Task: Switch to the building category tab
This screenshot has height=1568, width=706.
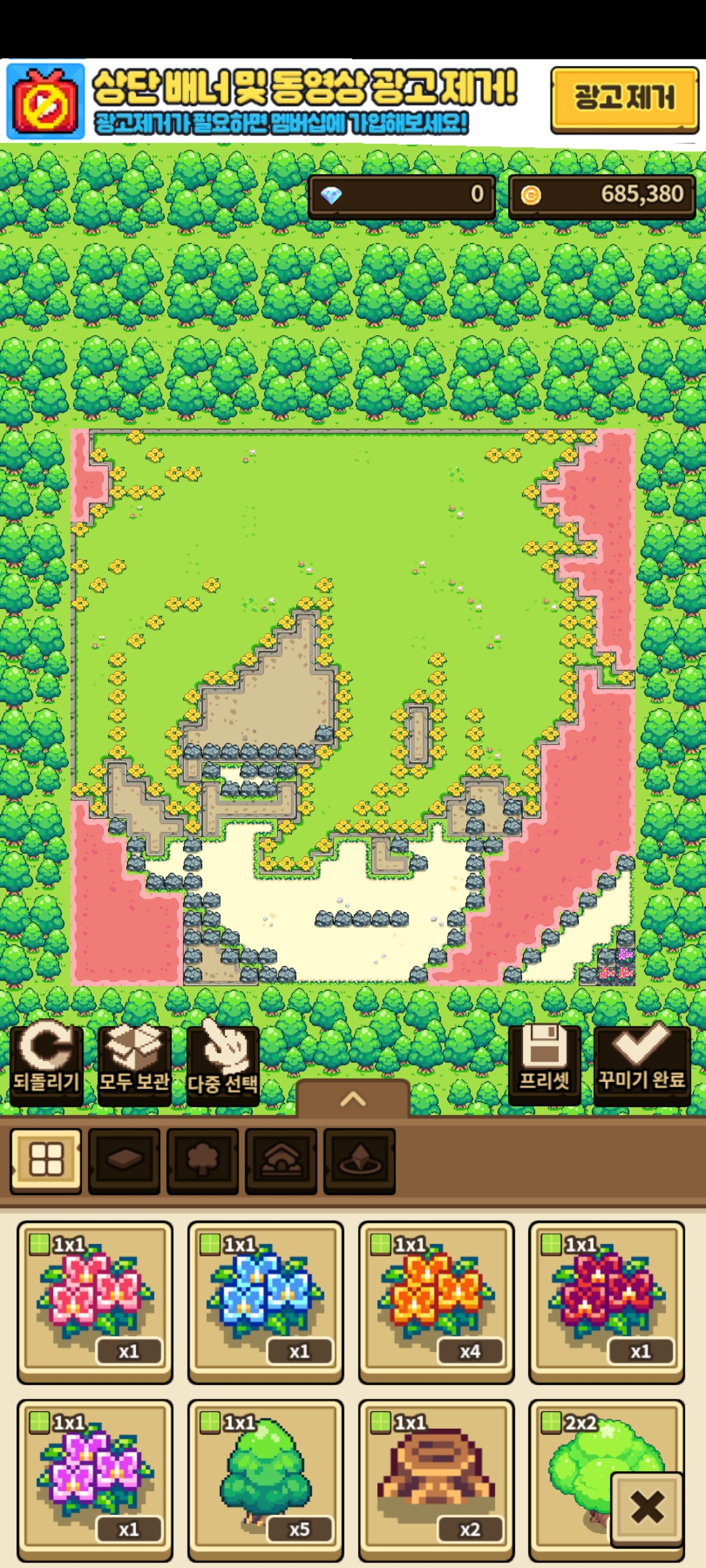Action: tap(281, 1161)
